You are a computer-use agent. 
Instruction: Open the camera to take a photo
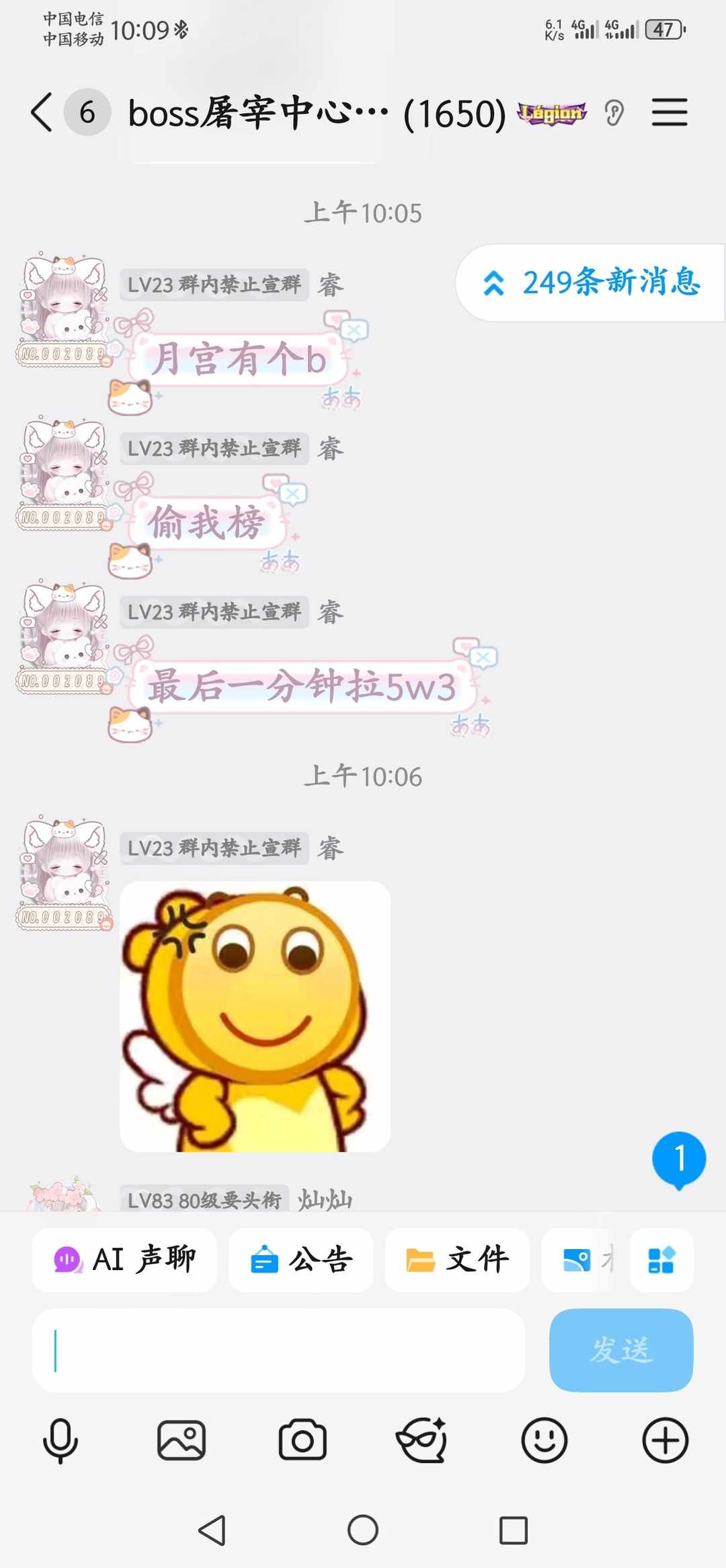coord(302,1441)
